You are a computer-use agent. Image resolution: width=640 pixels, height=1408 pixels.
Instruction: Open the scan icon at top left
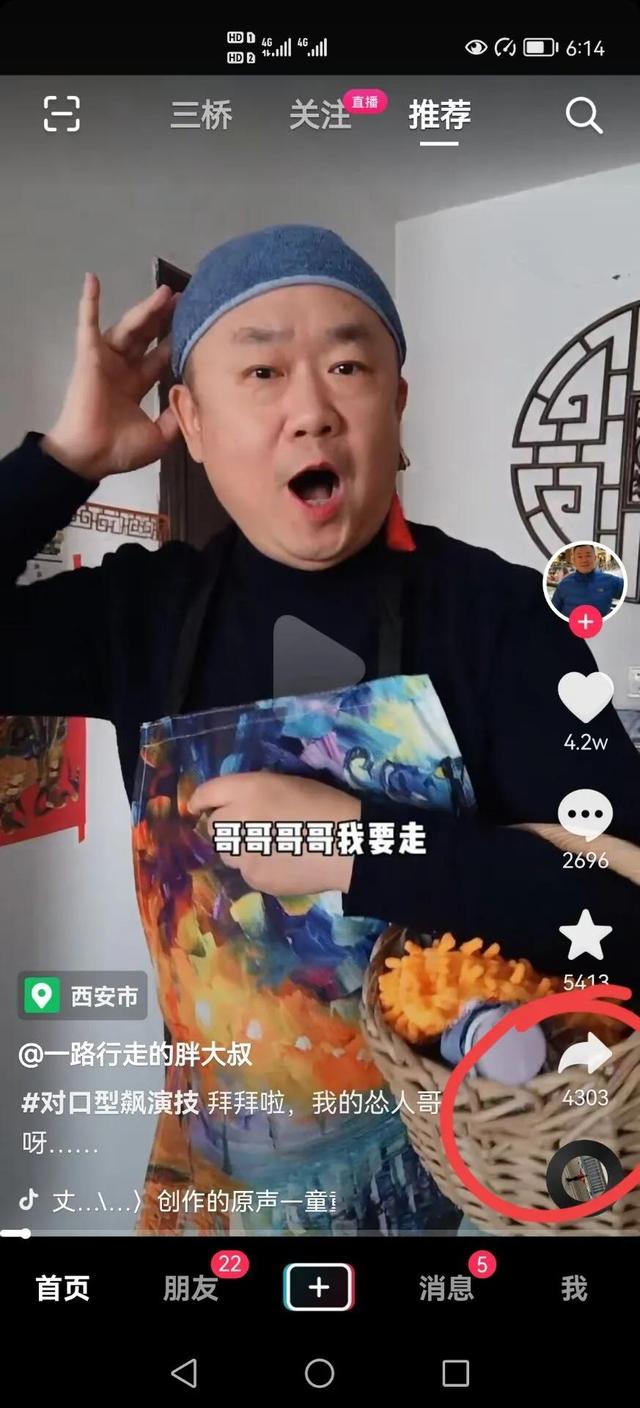coord(62,115)
